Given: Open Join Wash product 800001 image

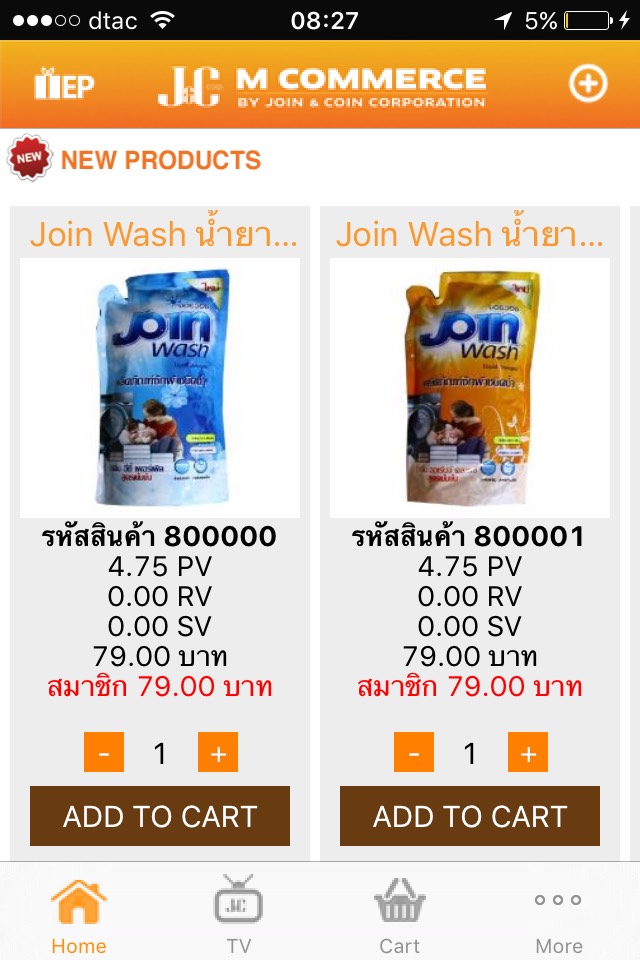Looking at the screenshot, I should [470, 388].
